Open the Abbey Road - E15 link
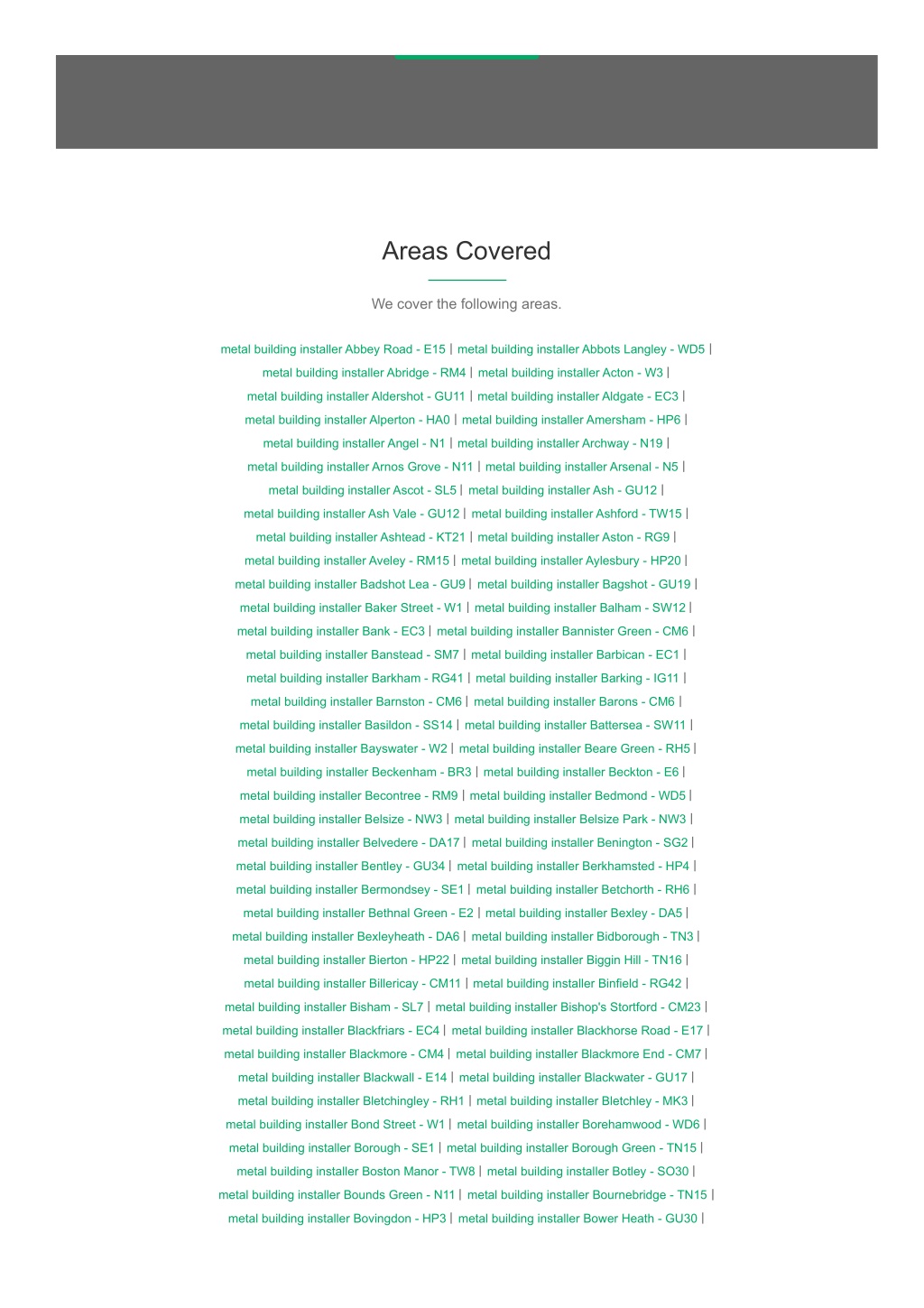The image size is (924, 1308). tap(333, 349)
